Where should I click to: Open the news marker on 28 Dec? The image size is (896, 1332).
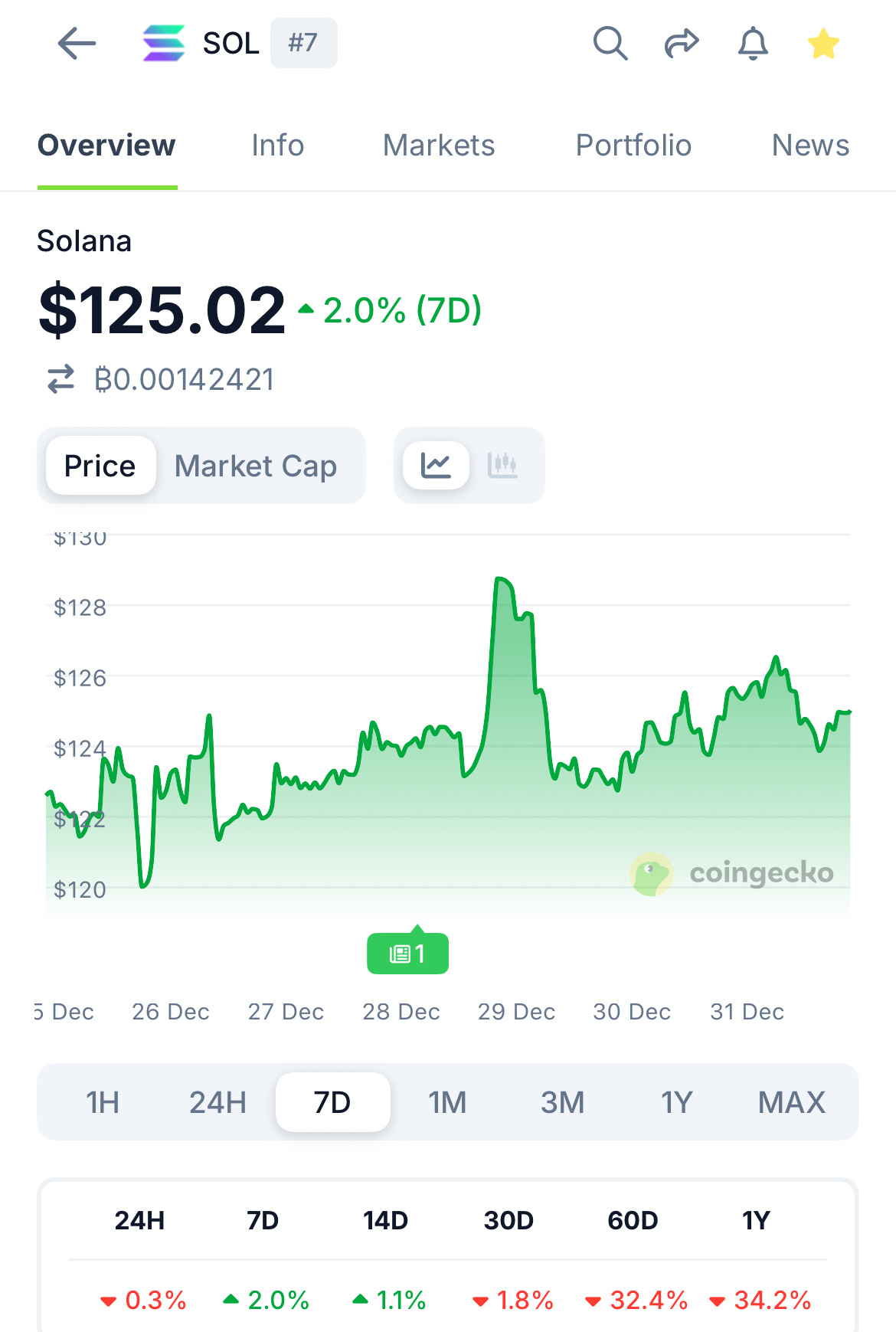click(407, 954)
